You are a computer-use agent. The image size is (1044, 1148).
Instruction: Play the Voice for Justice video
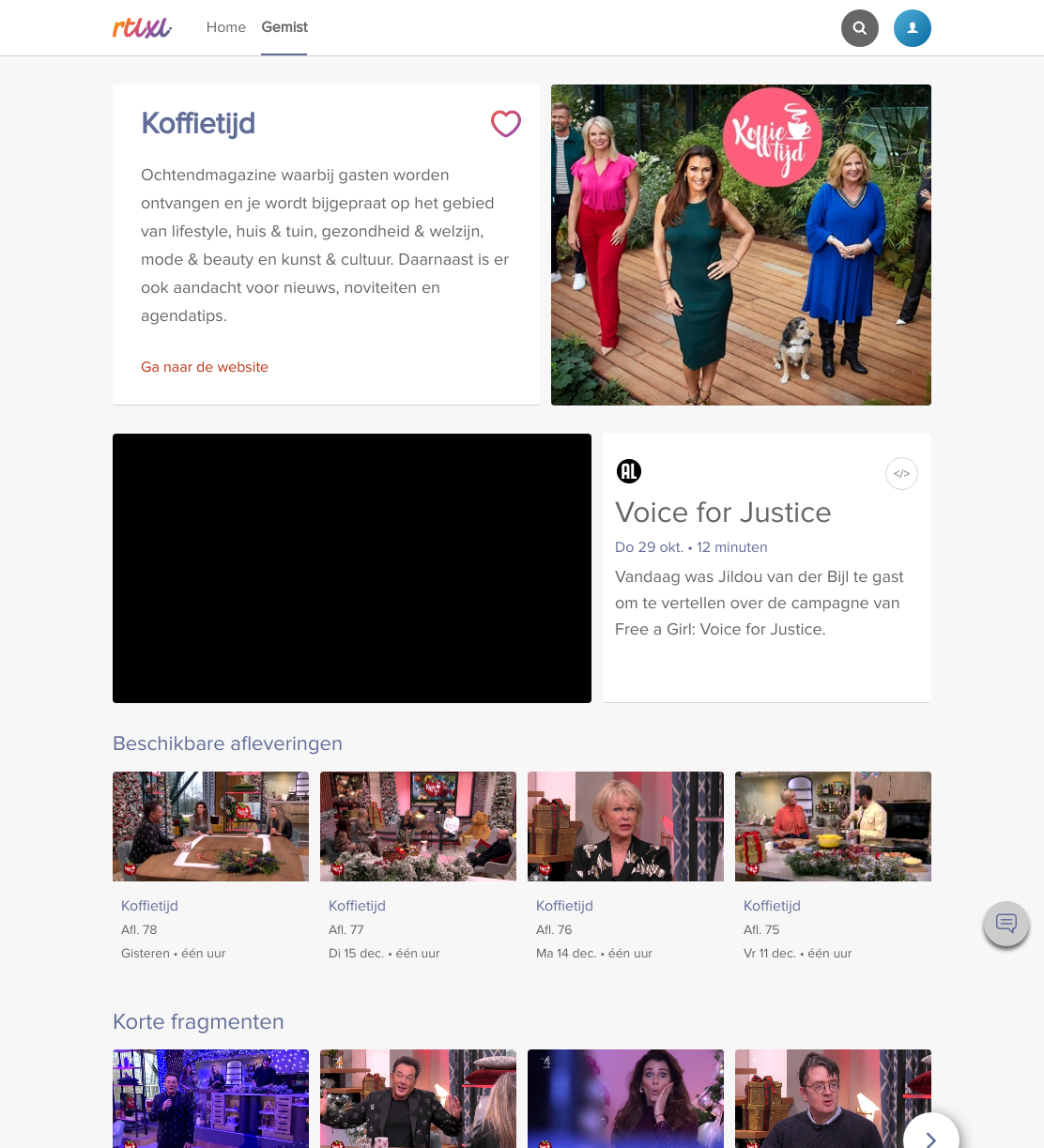pyautogui.click(x=352, y=568)
